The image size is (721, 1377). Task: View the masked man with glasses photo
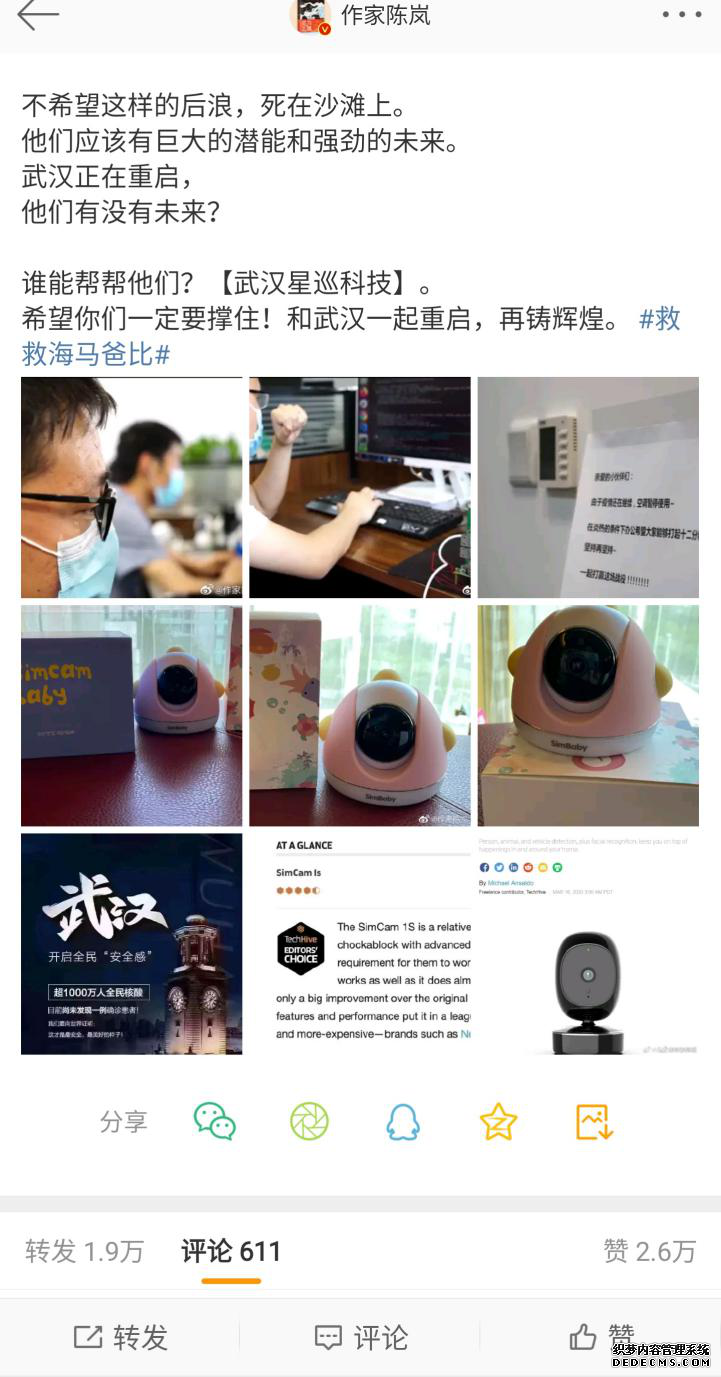pos(131,488)
